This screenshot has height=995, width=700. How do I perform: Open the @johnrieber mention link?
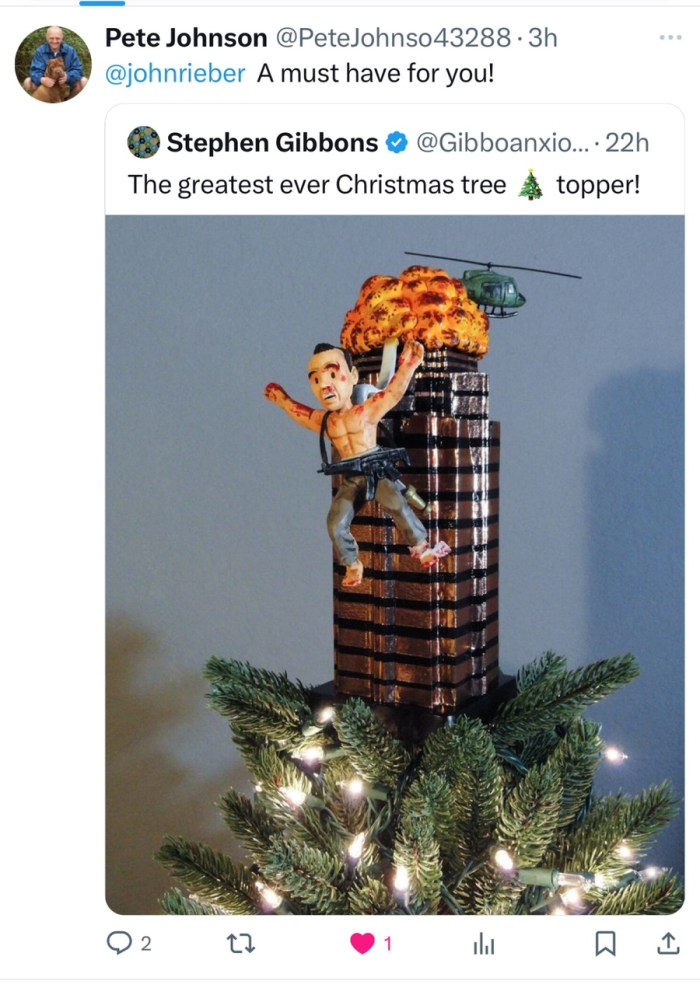[x=174, y=73]
